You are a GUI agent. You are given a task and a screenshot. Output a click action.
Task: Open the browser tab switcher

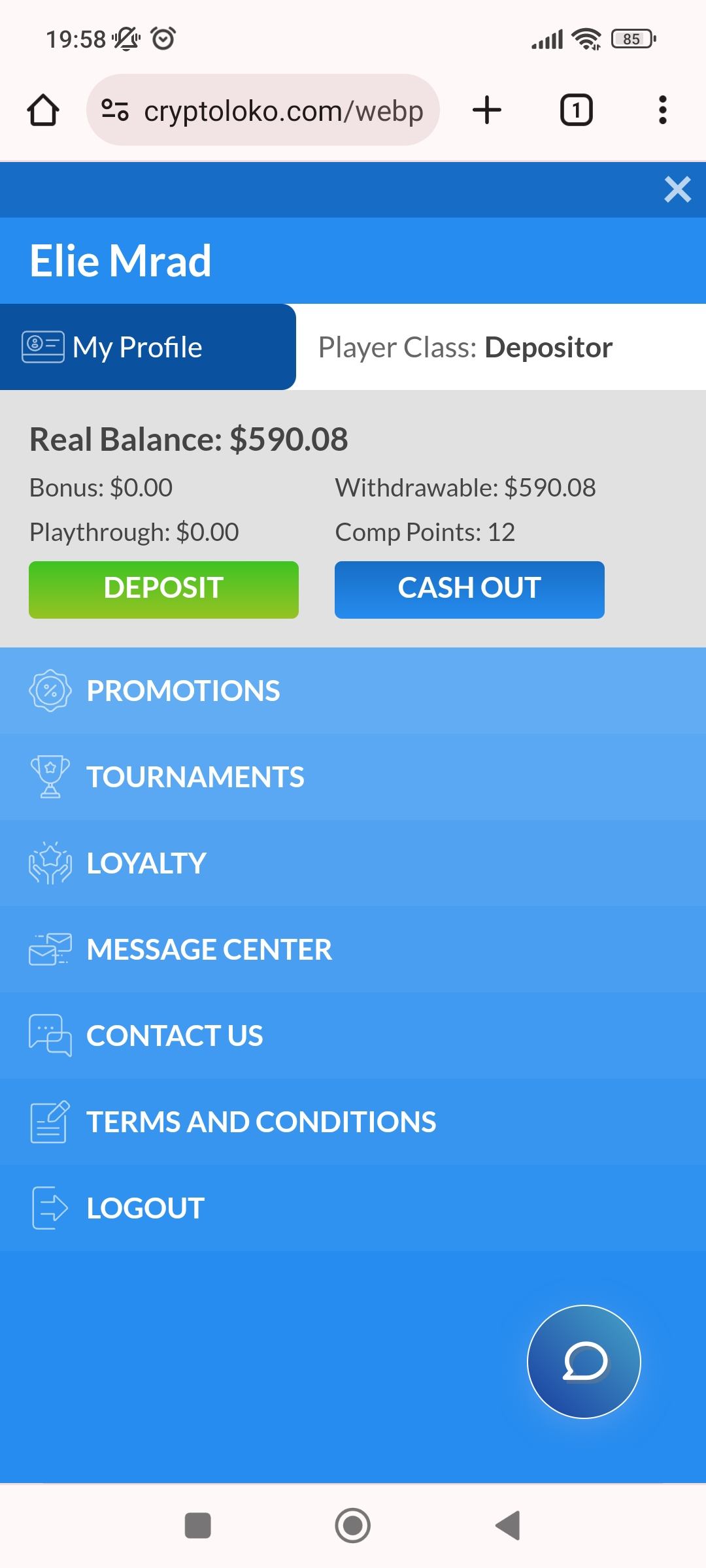click(x=576, y=110)
